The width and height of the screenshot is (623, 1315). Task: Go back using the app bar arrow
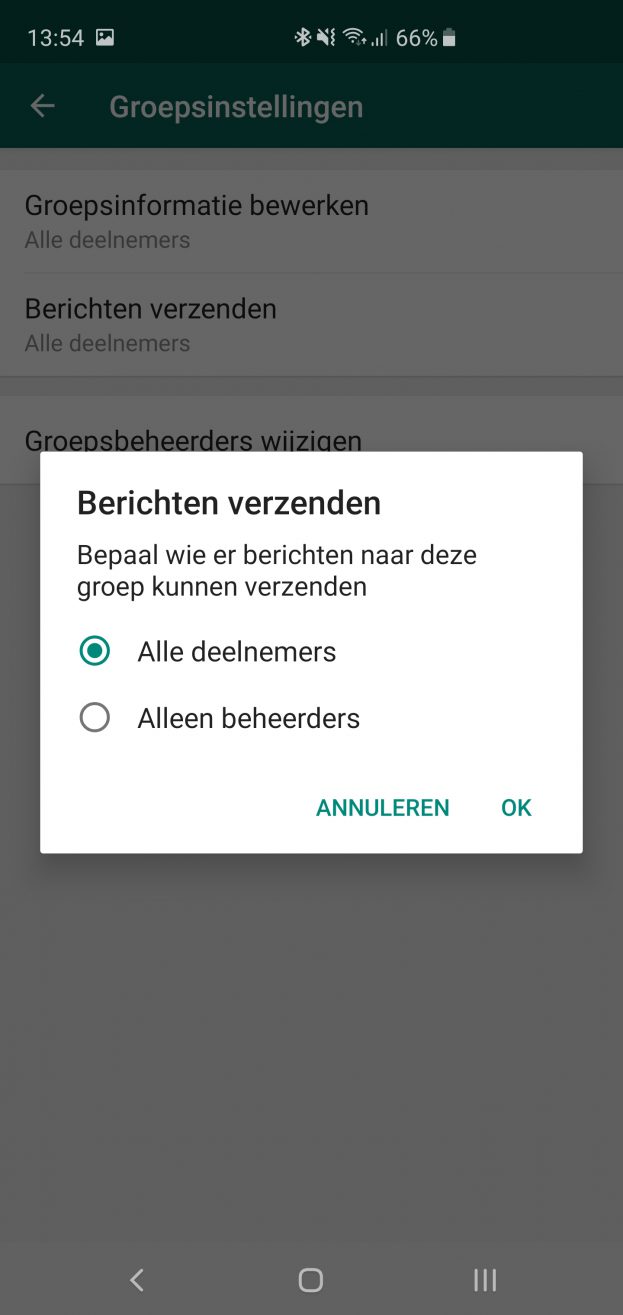(x=42, y=106)
